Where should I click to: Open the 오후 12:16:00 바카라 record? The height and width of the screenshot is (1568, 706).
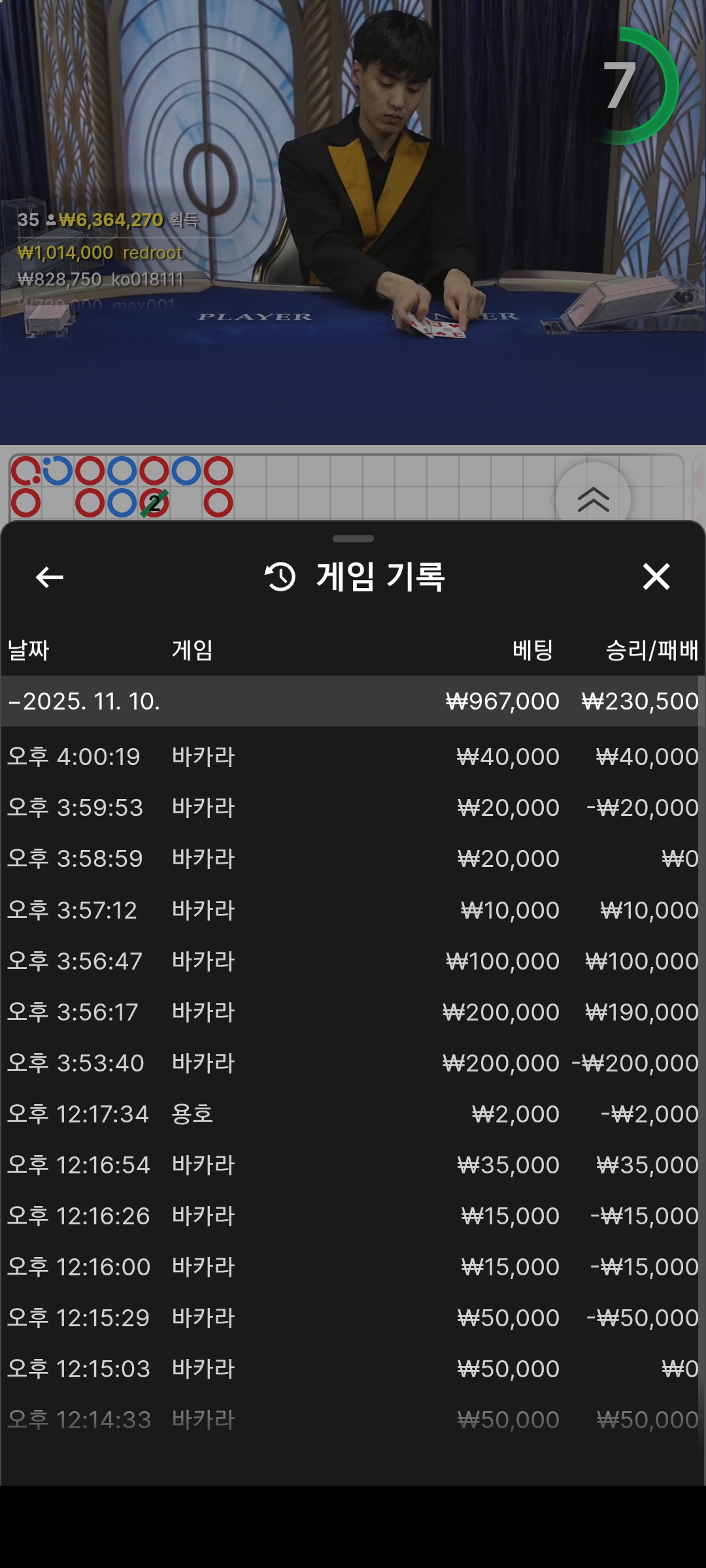click(x=353, y=1267)
